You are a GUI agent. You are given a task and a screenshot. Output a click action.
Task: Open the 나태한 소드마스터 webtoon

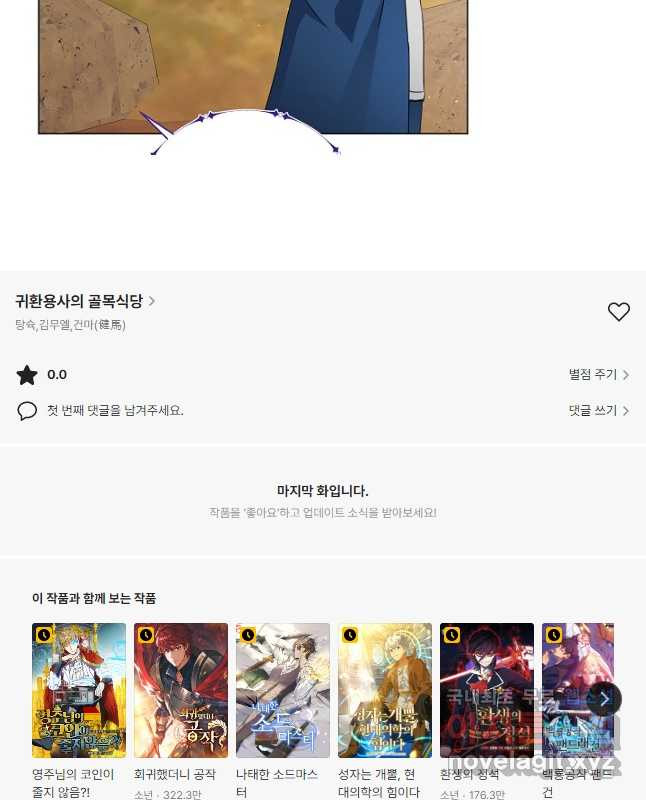pyautogui.click(x=283, y=690)
